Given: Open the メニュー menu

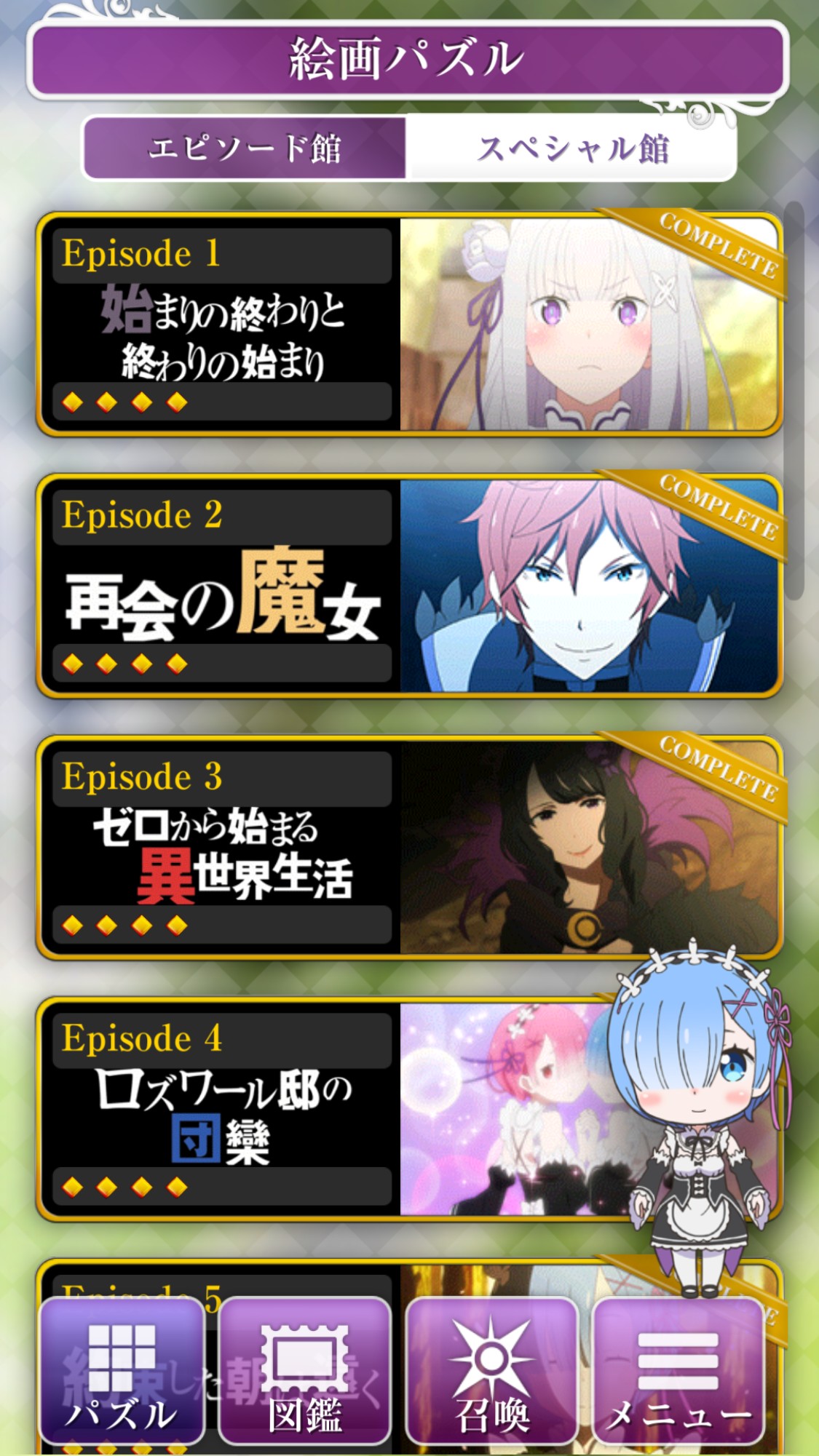Looking at the screenshot, I should pos(678,1371).
